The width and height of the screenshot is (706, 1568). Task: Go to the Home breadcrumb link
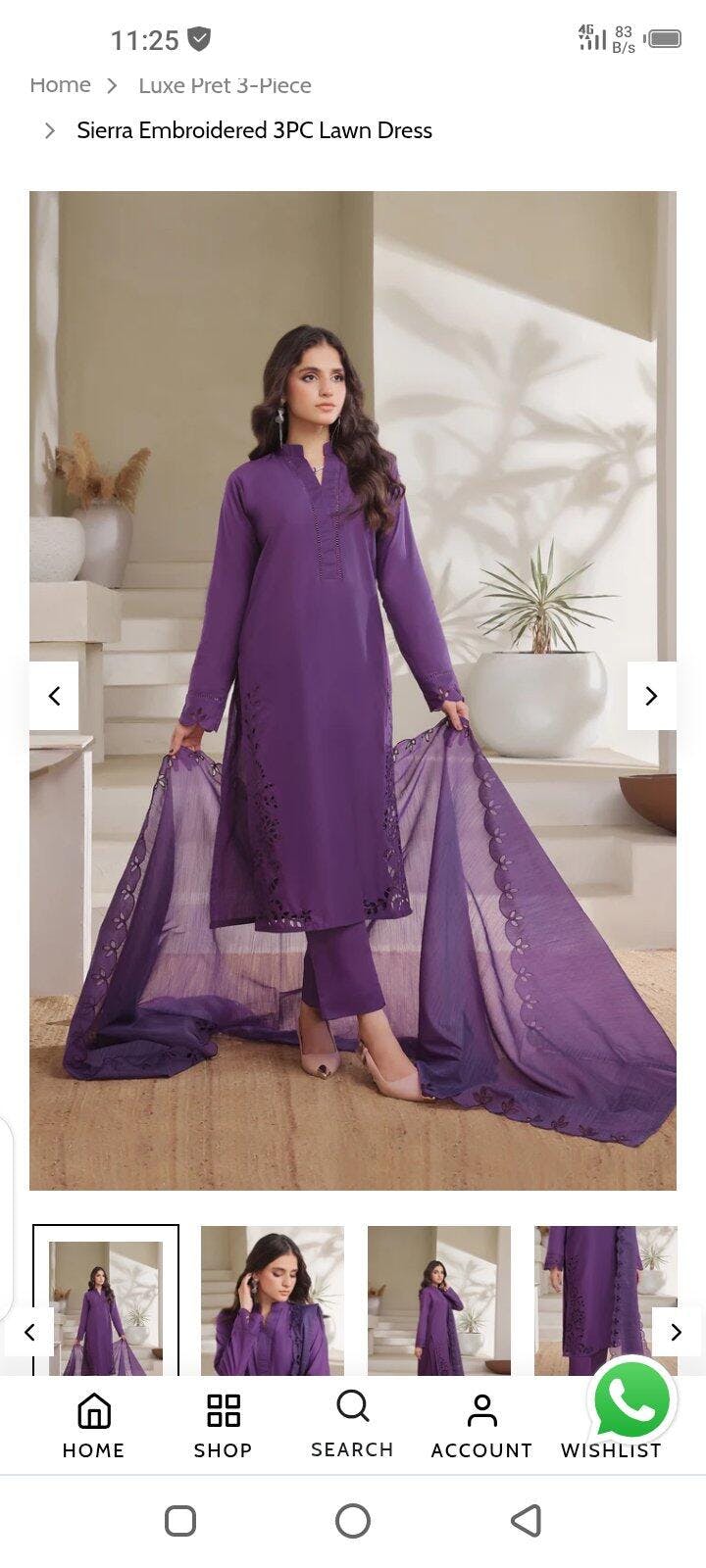[60, 85]
